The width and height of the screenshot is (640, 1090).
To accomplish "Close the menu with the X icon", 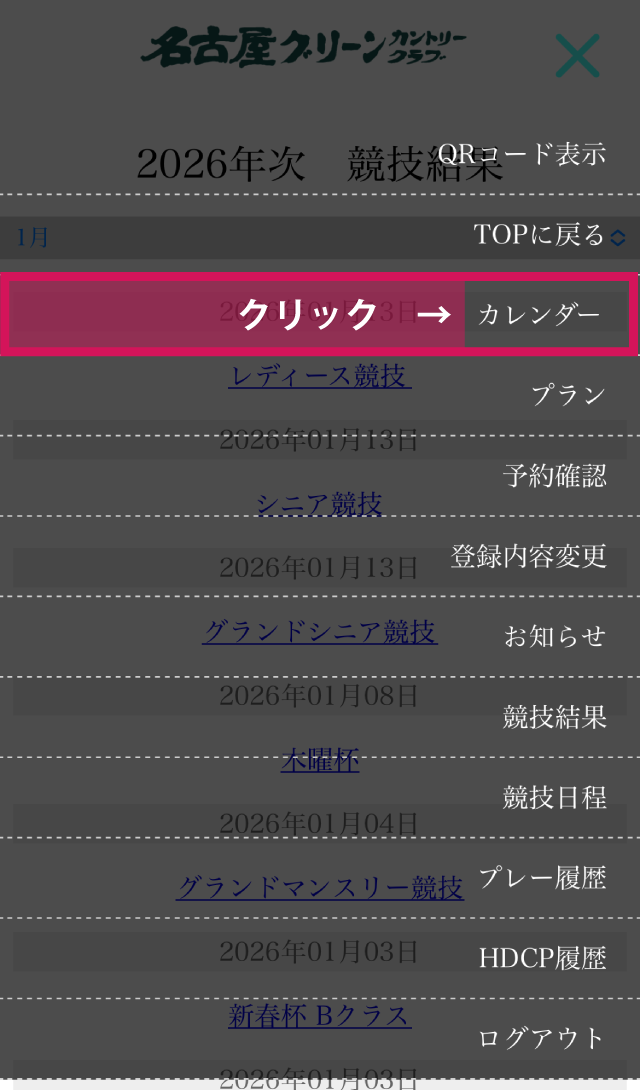I will (x=577, y=56).
